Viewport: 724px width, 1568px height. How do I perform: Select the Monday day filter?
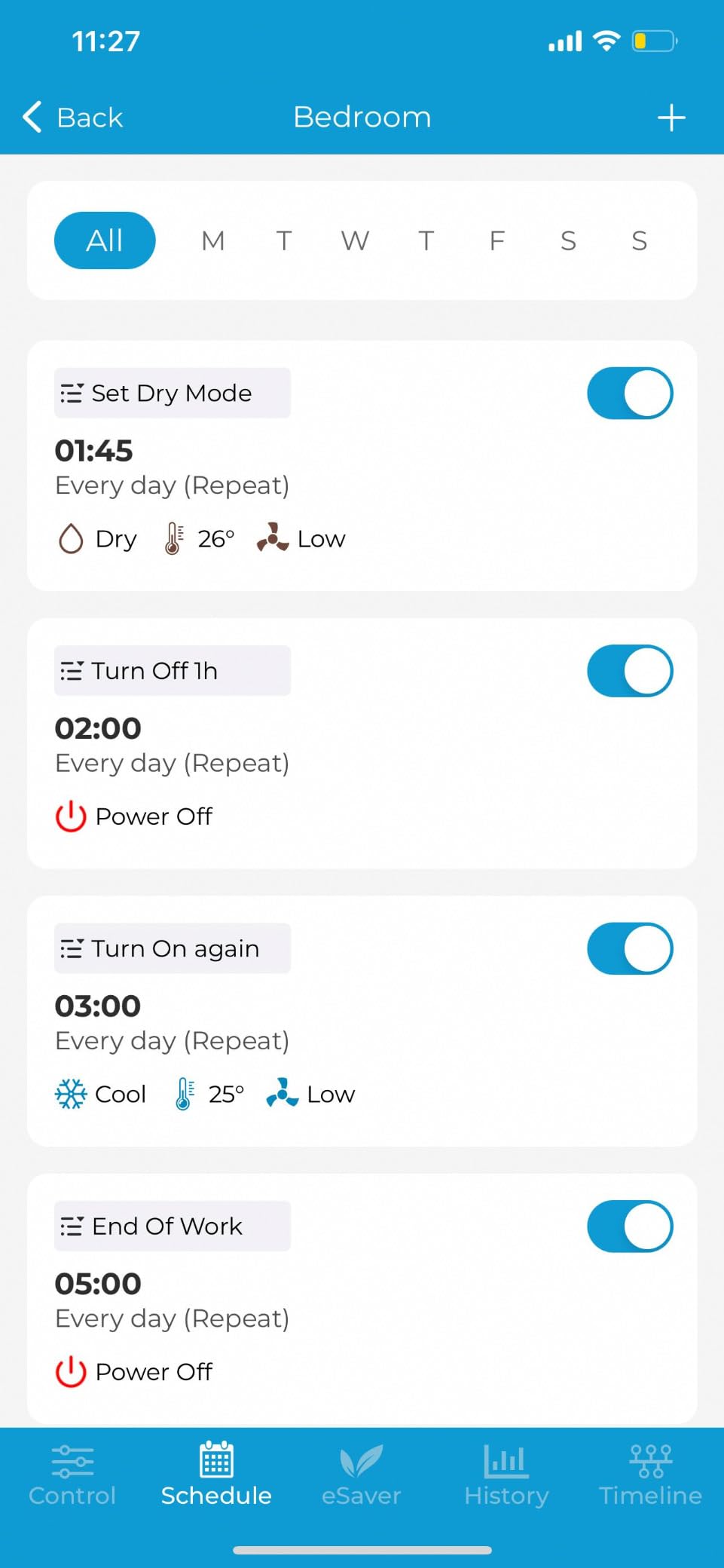pyautogui.click(x=213, y=240)
